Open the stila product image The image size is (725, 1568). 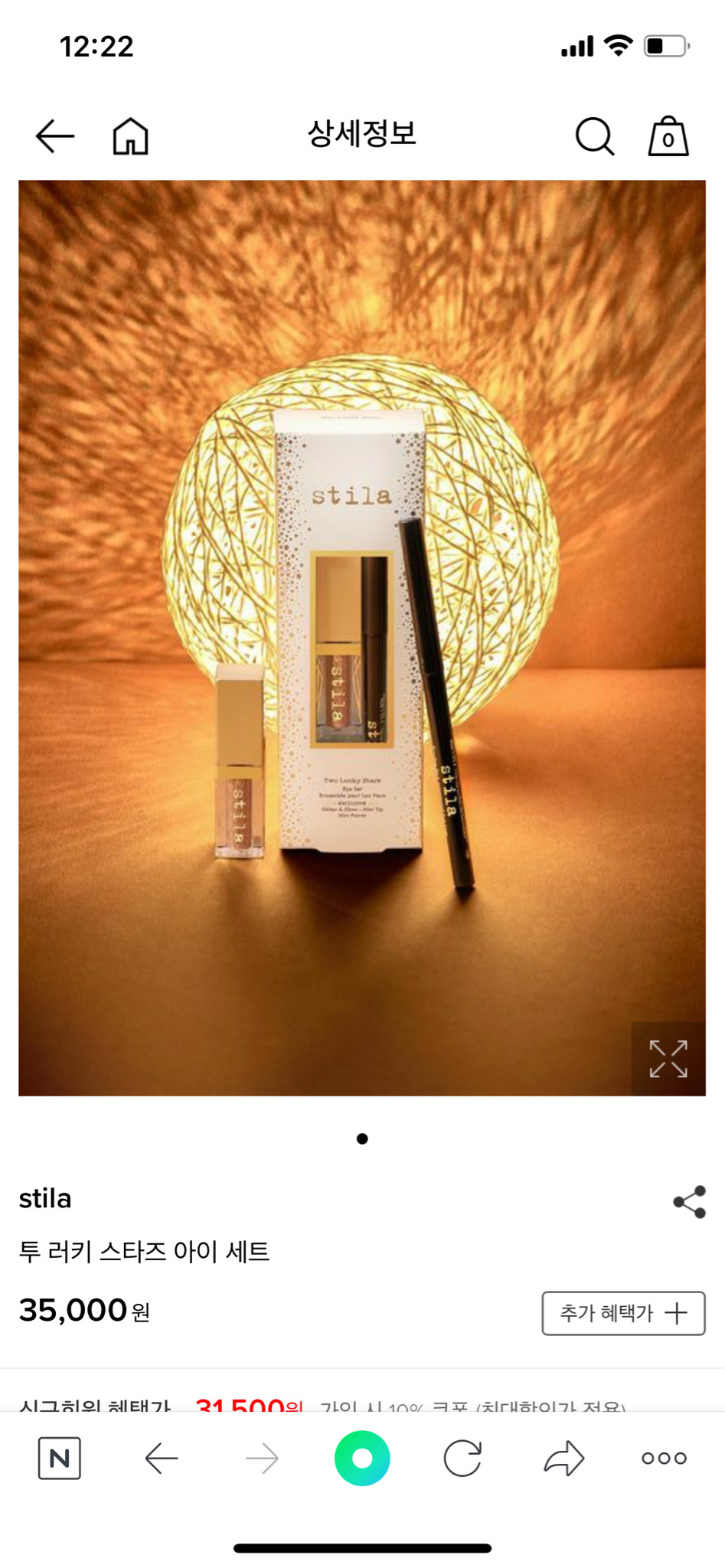coord(361,637)
